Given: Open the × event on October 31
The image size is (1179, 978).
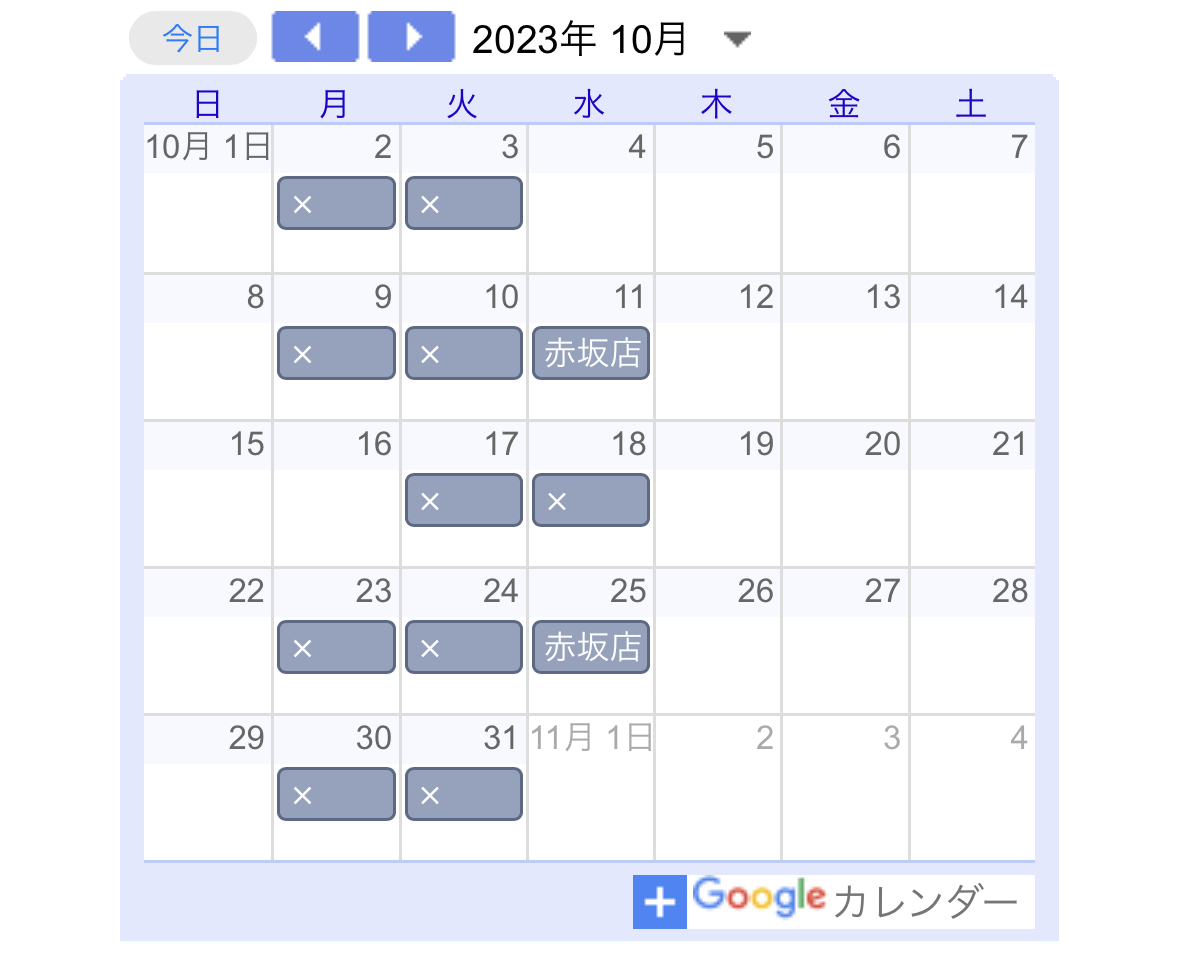Looking at the screenshot, I should pos(463,795).
